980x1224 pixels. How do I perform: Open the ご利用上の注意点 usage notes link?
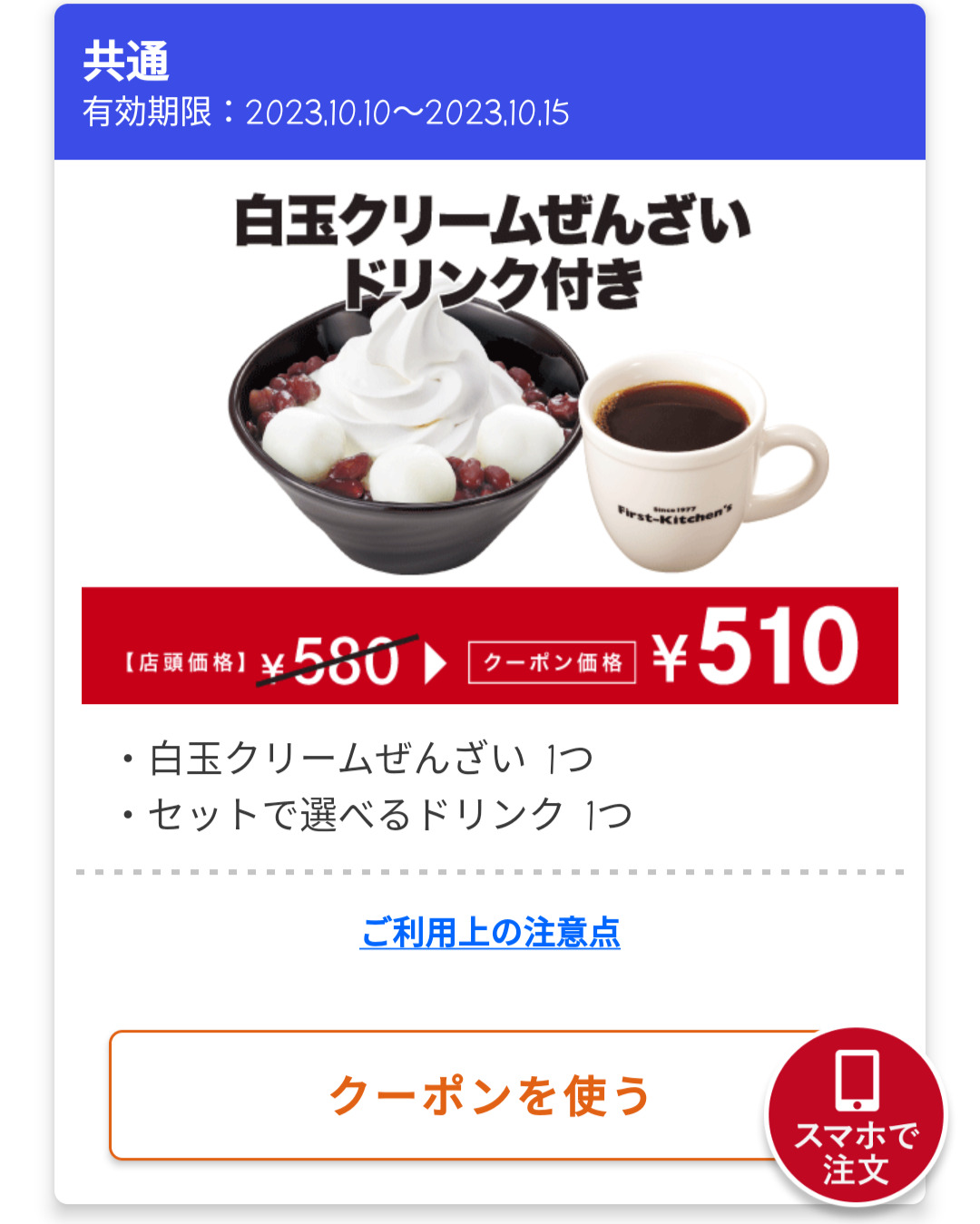pos(490,933)
